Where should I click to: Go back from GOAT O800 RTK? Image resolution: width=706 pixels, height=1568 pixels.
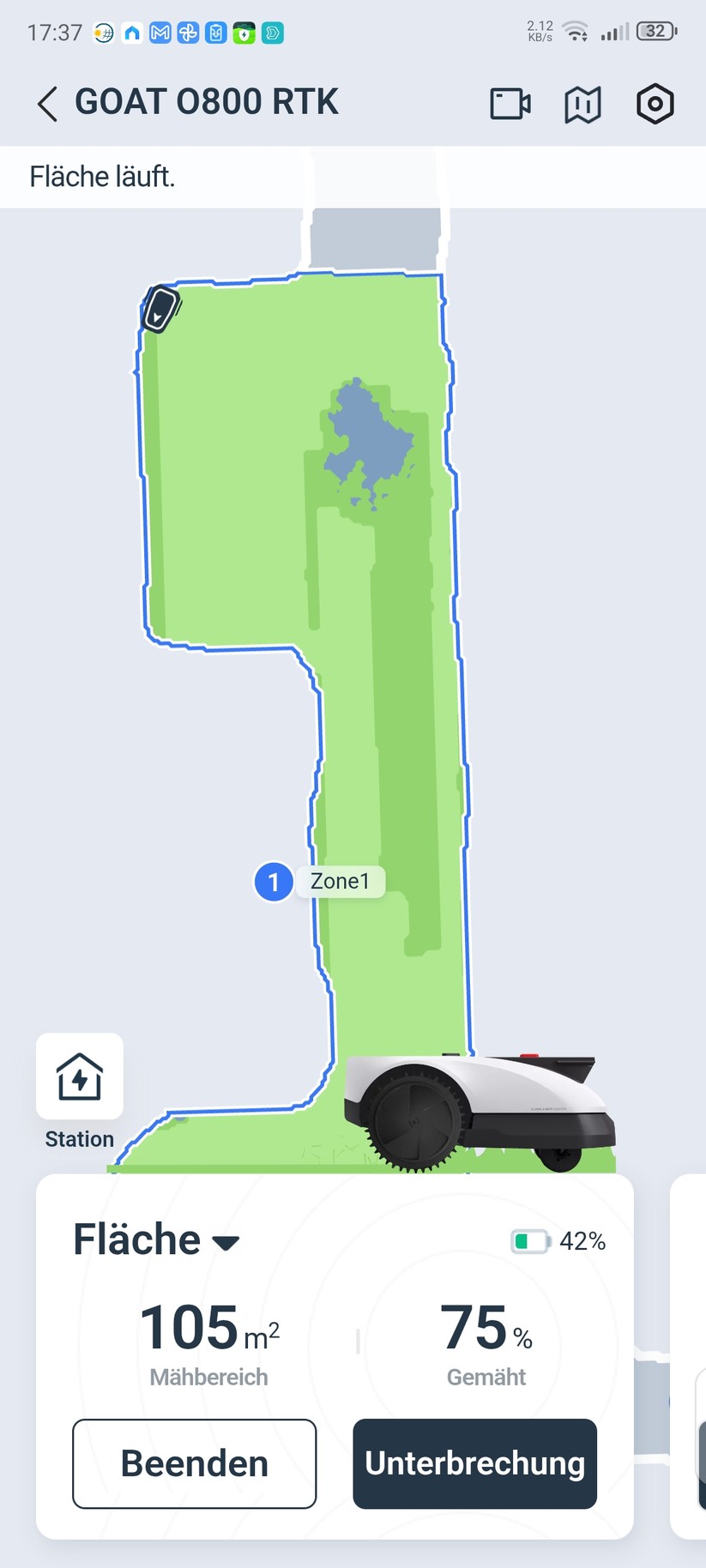(x=47, y=104)
